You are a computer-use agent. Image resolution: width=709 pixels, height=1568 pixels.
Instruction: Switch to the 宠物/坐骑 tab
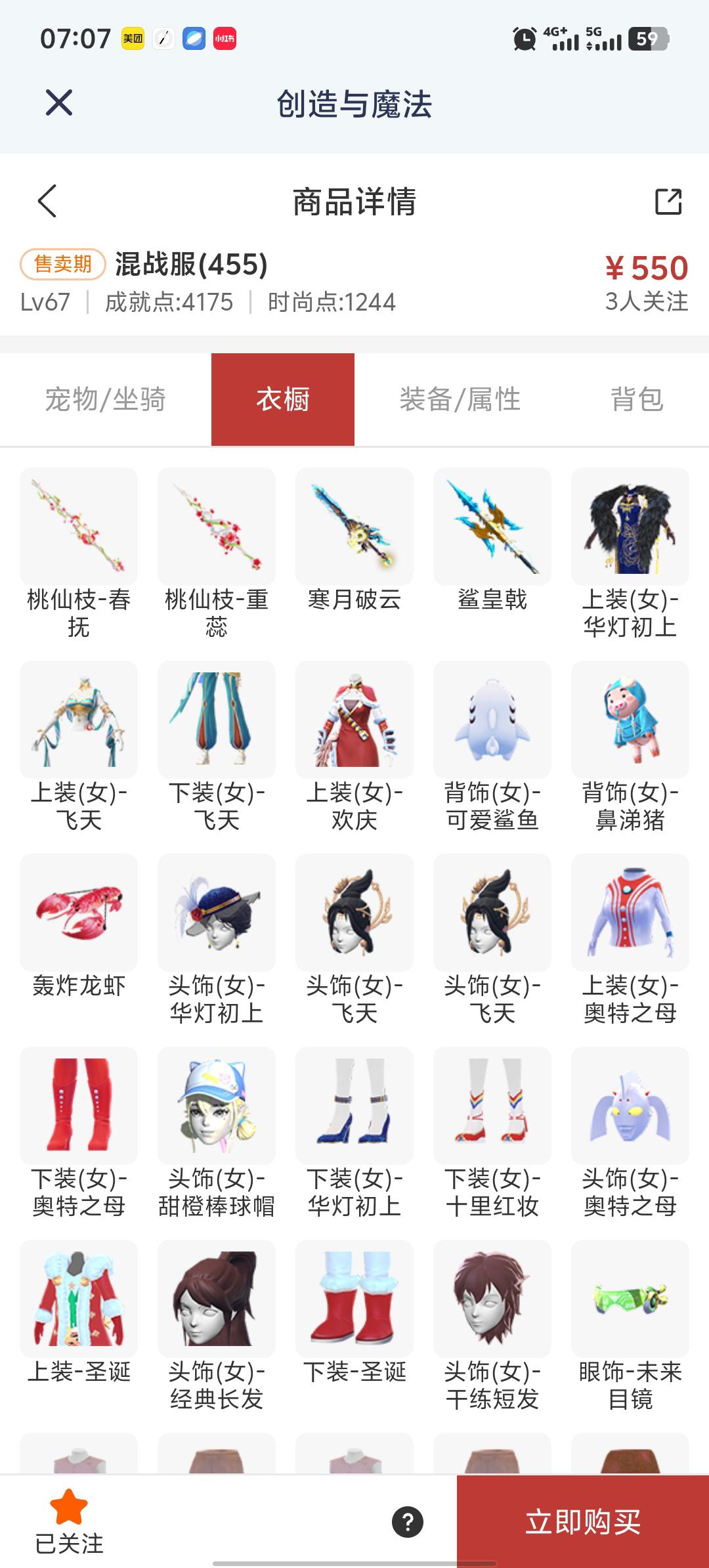105,399
